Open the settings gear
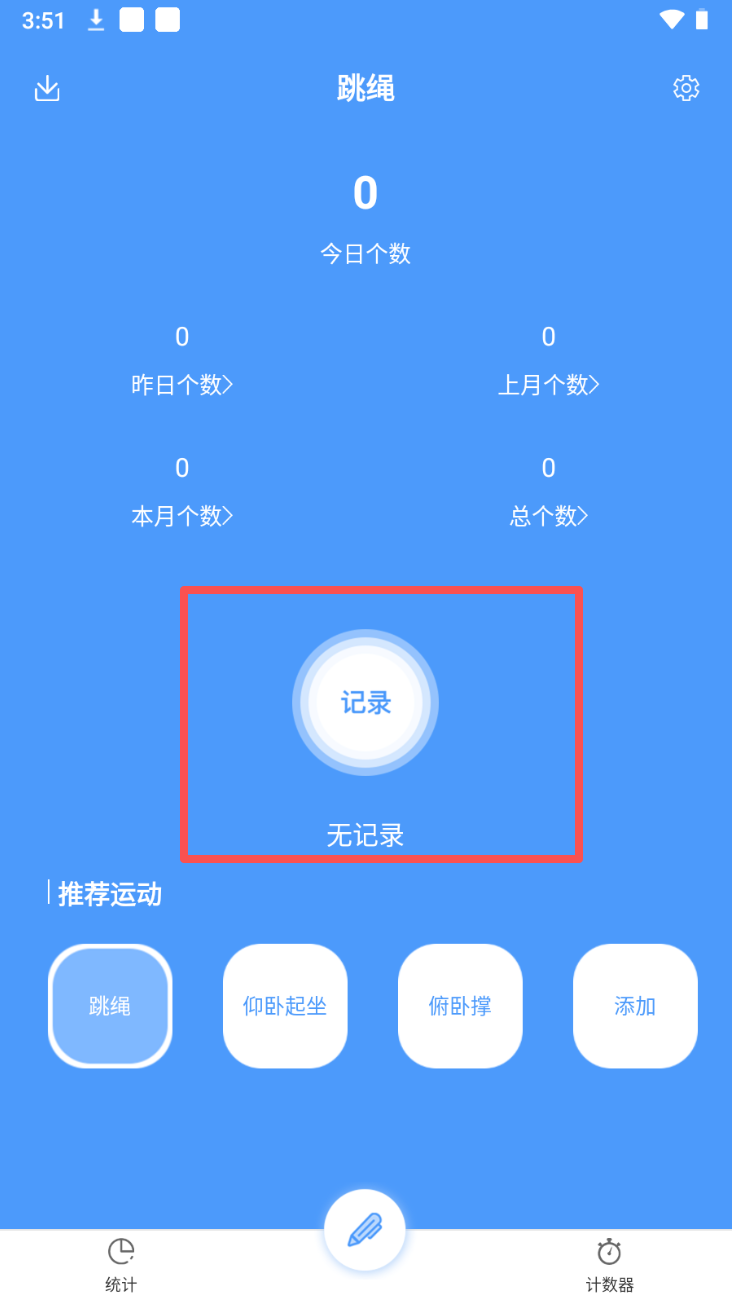The width and height of the screenshot is (732, 1304). point(686,88)
